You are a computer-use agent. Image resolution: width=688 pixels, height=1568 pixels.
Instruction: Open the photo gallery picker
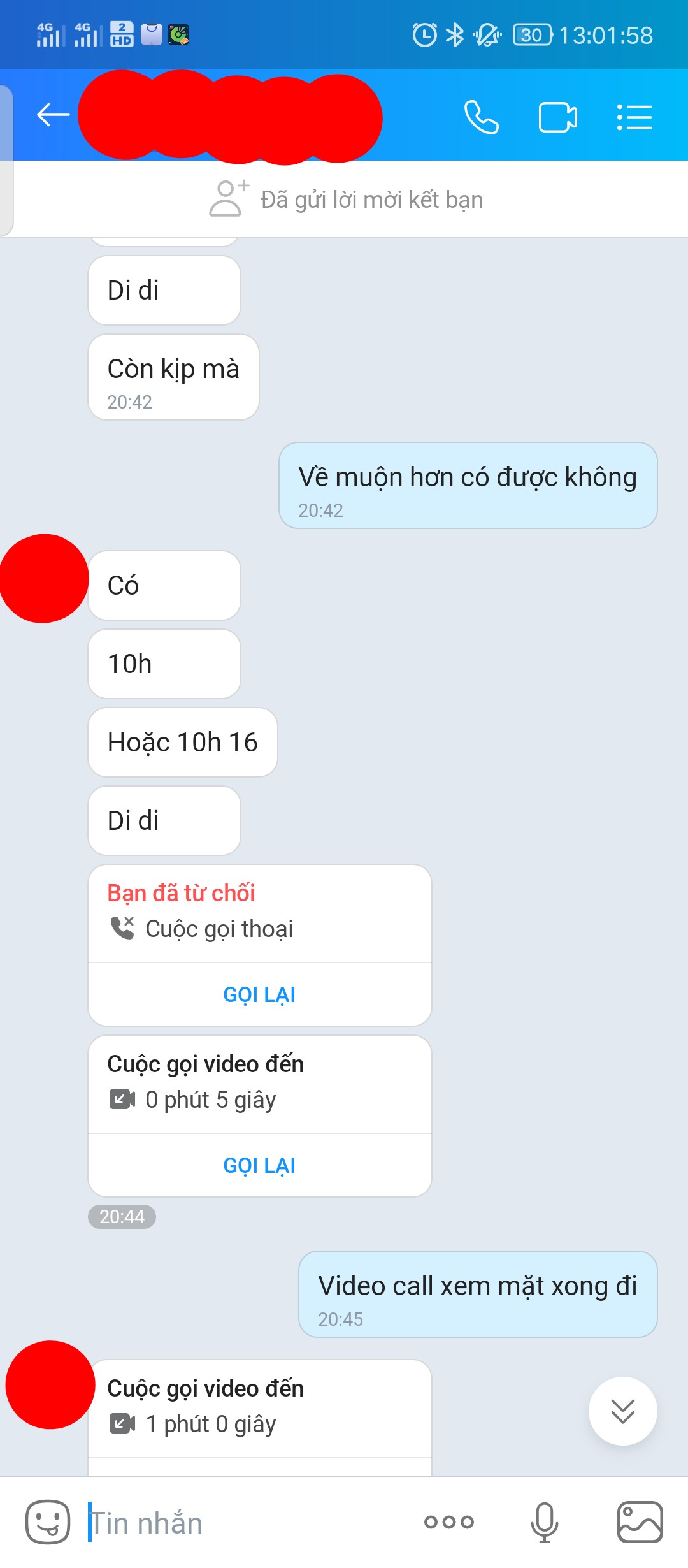[640, 1522]
